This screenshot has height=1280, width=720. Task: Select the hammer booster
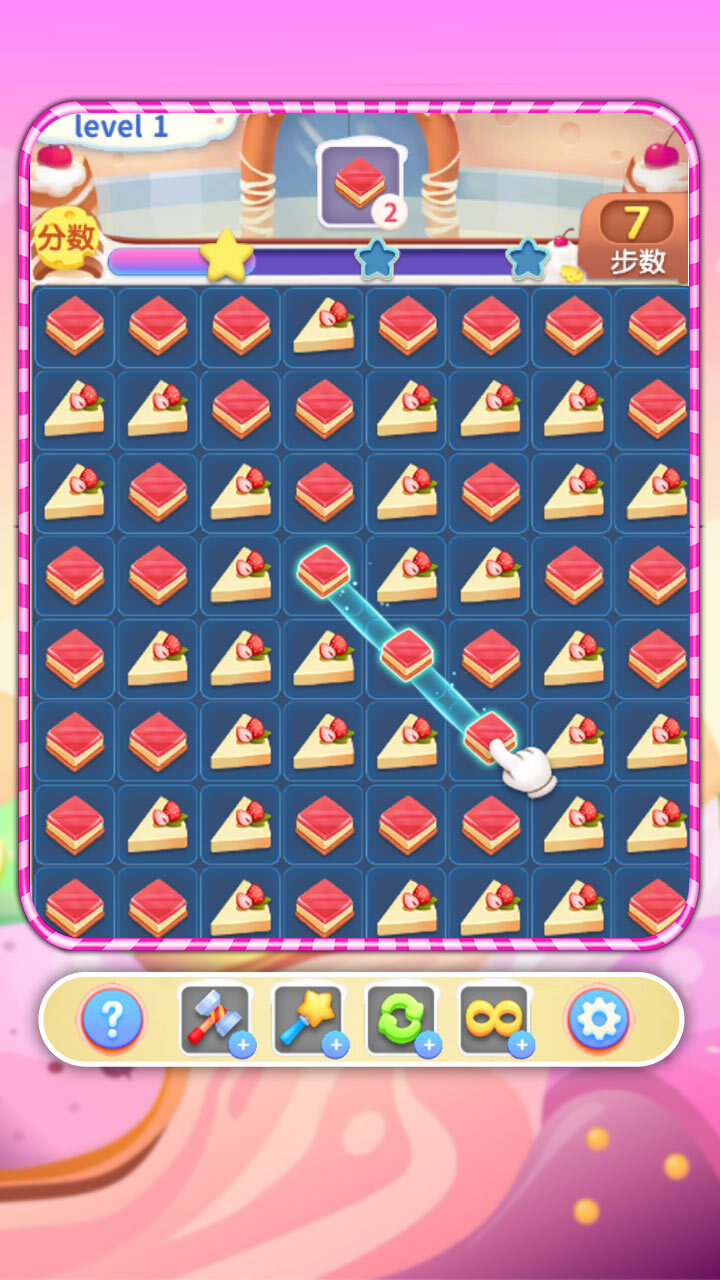pyautogui.click(x=214, y=1019)
